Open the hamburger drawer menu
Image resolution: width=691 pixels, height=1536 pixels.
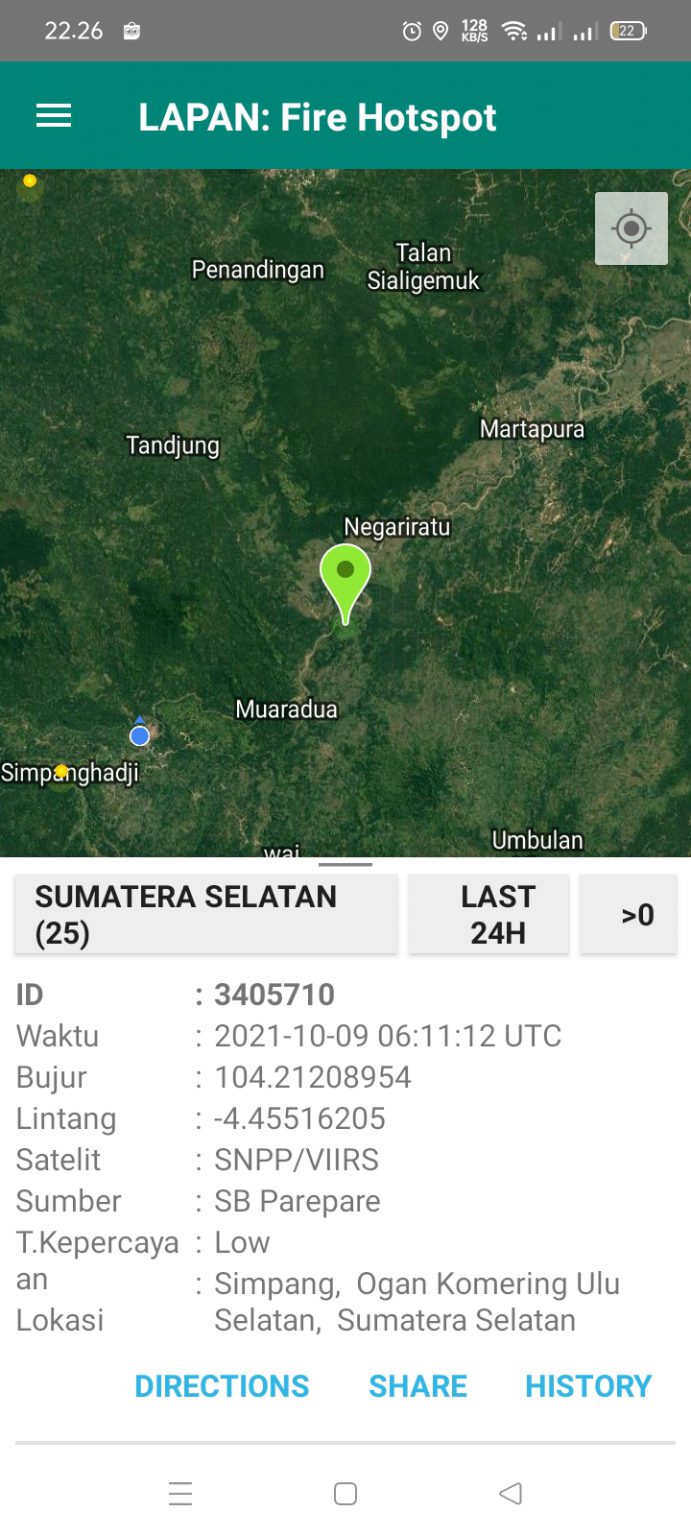[54, 116]
